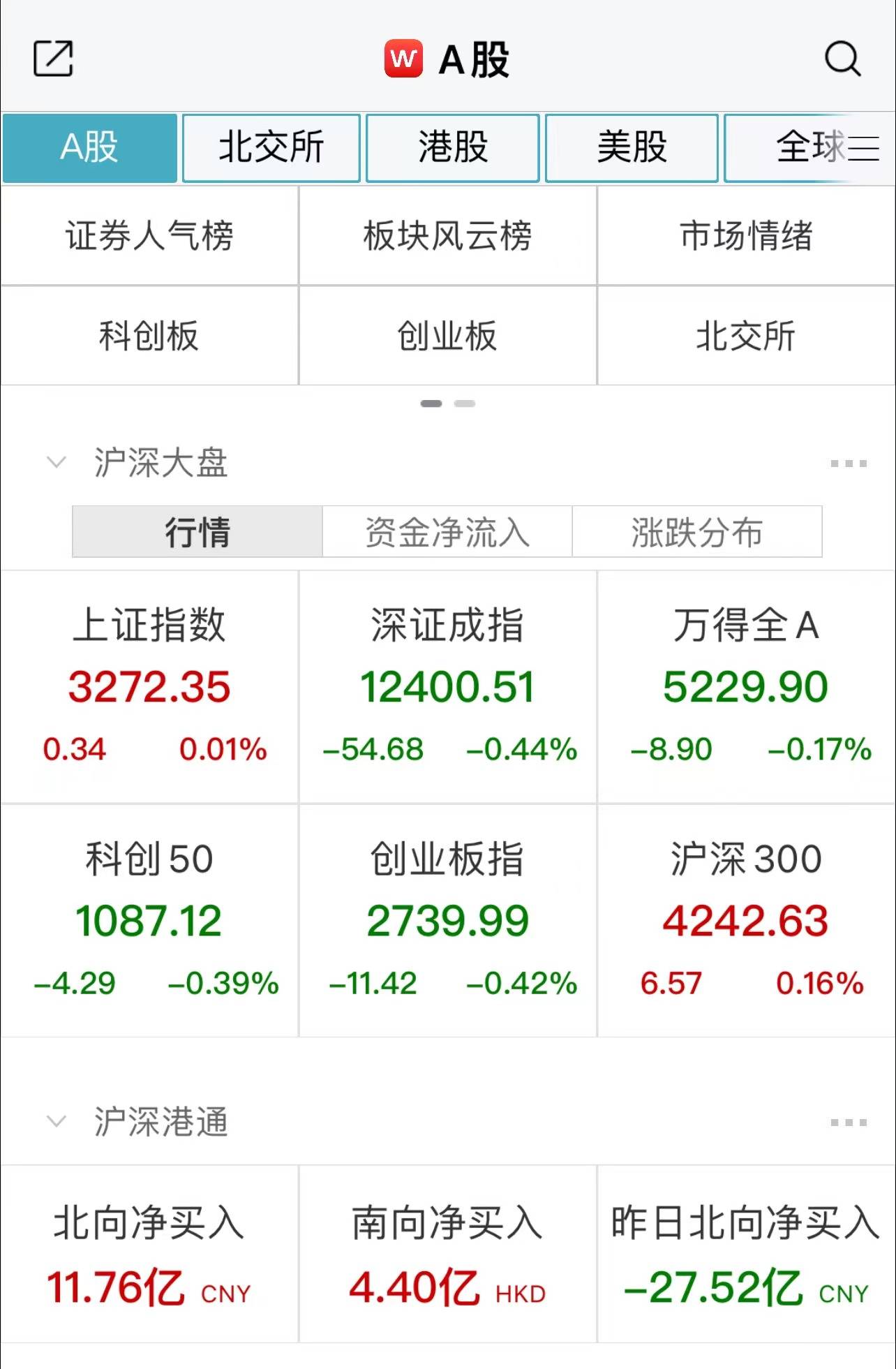Open 市场情绪 market sentiment page

tap(746, 236)
